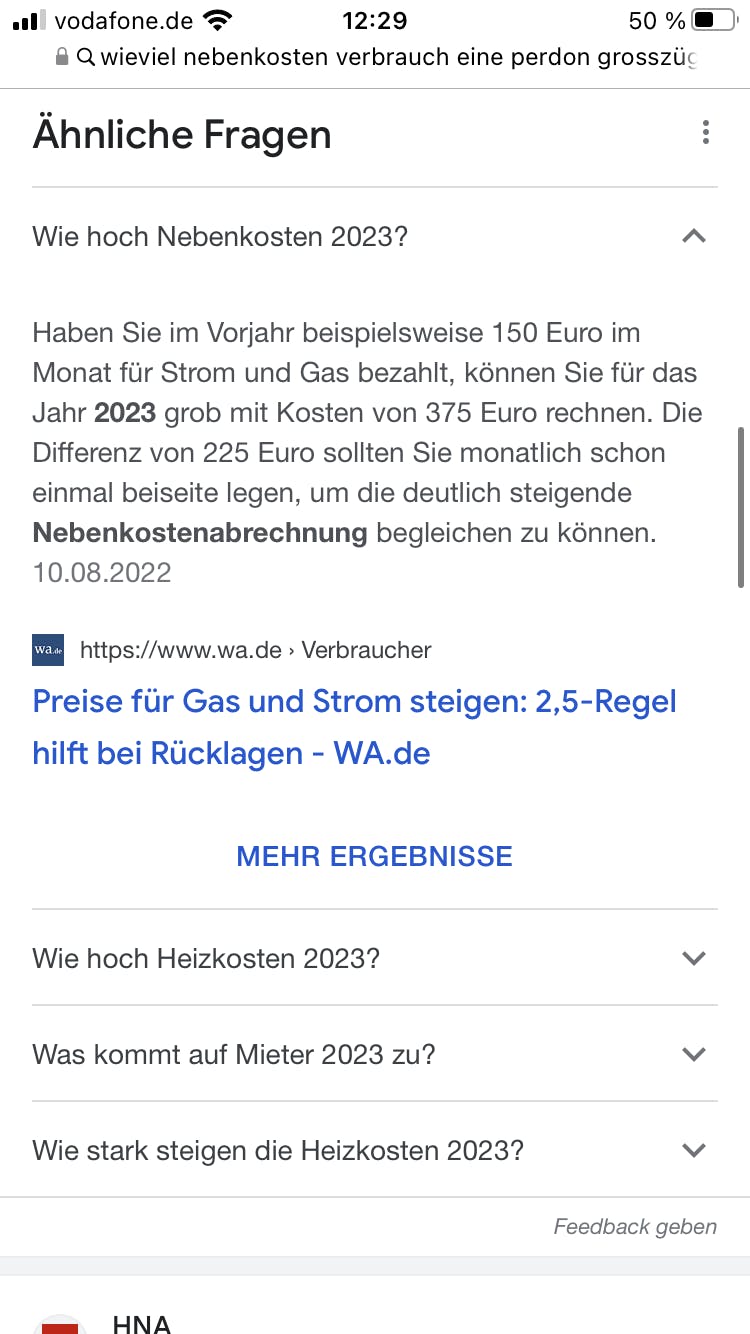This screenshot has height=1334, width=750.
Task: Tap the Feedback geben link
Action: pos(635,1226)
